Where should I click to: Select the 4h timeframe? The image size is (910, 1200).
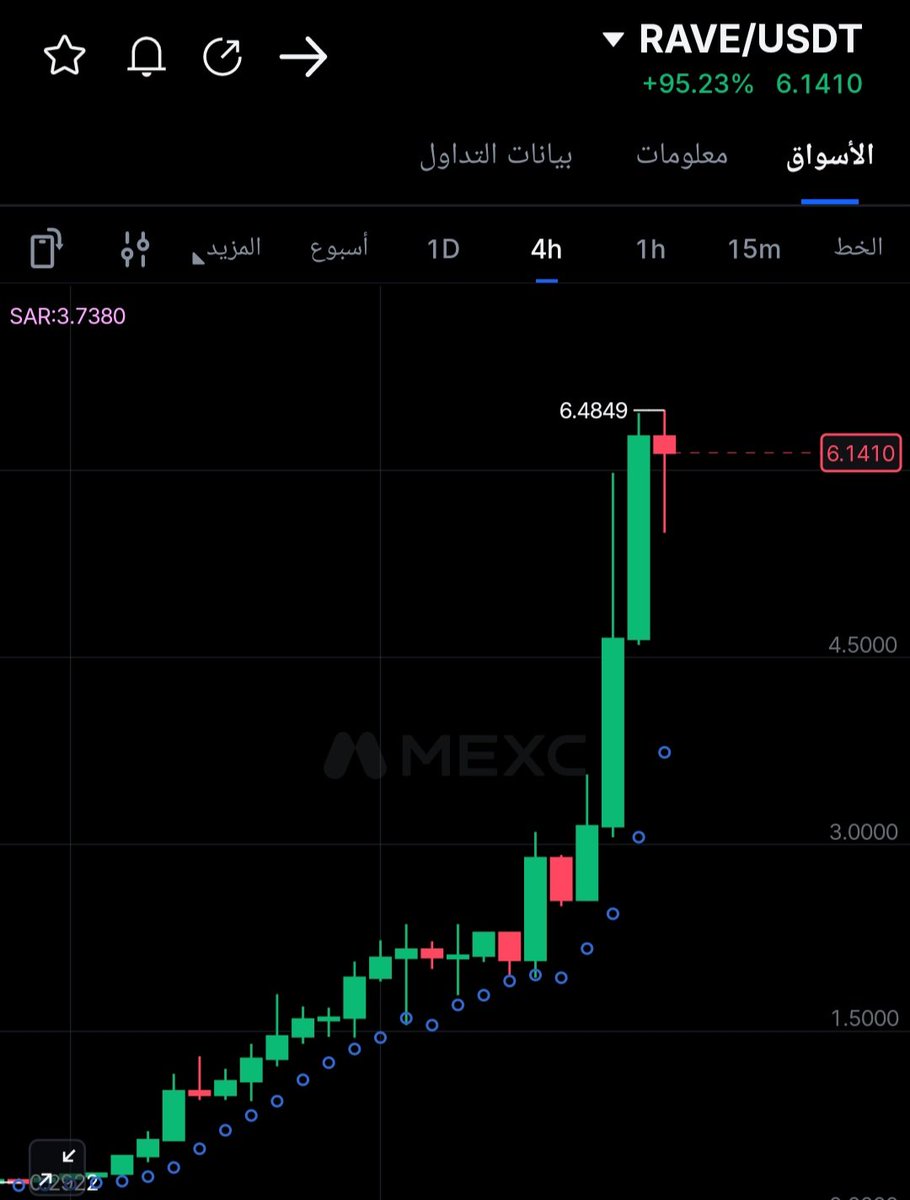(x=546, y=248)
